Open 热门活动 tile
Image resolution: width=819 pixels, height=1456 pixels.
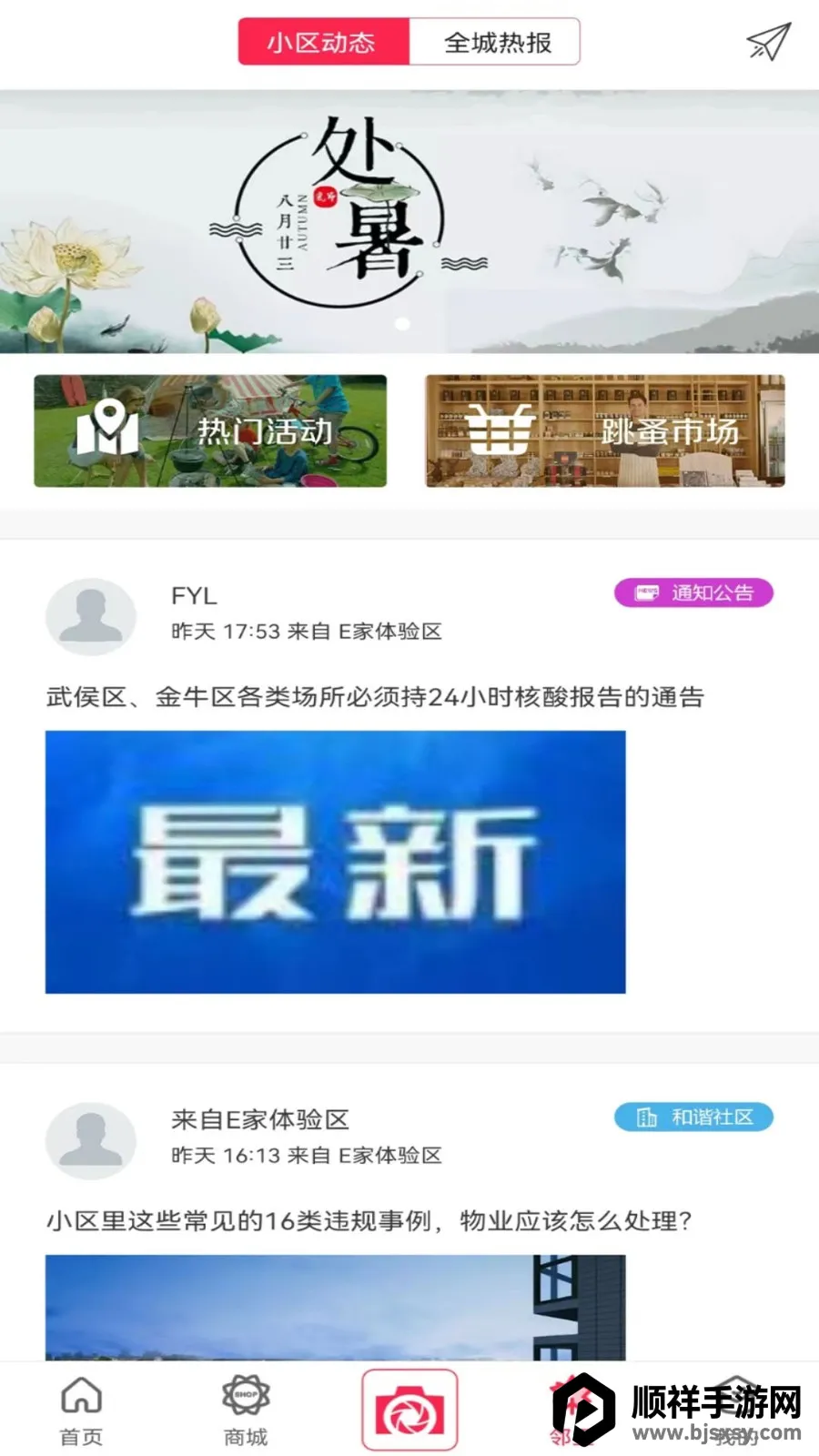[210, 430]
